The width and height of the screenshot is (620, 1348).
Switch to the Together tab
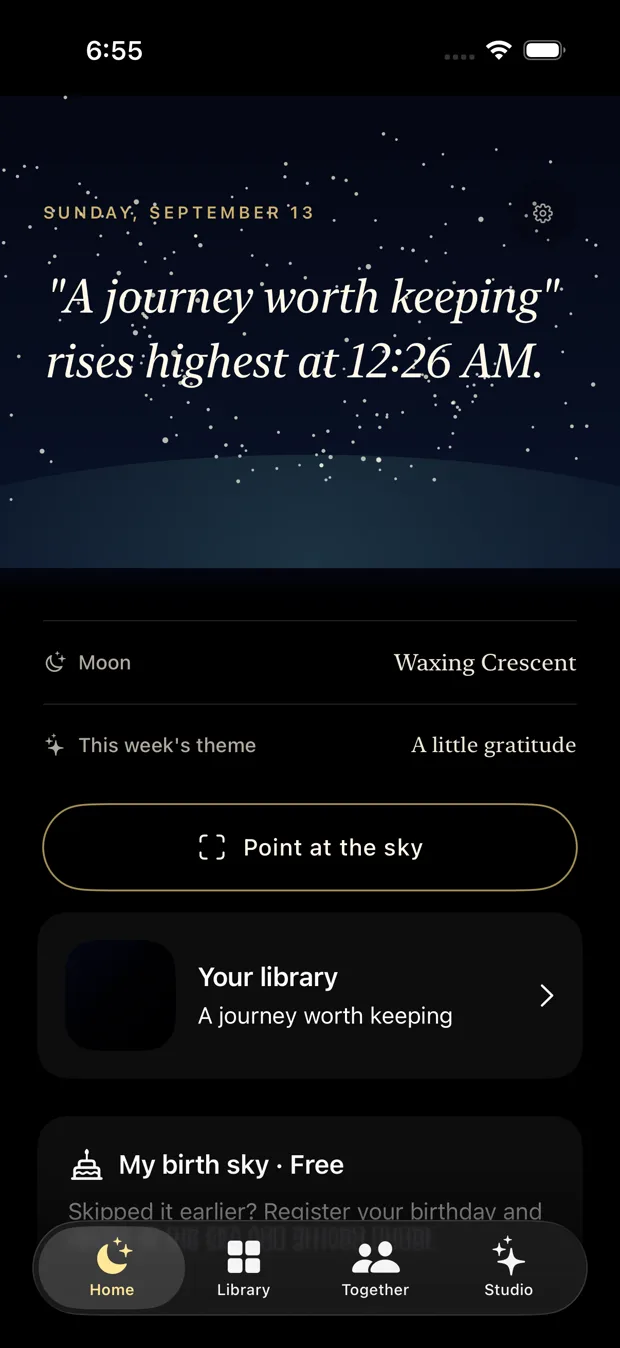point(376,1268)
